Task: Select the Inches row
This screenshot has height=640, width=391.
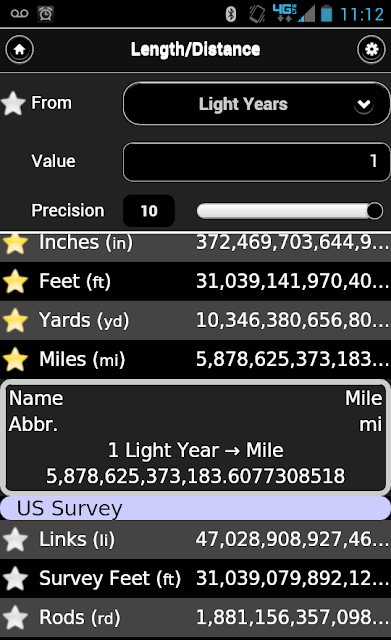Action: pos(196,246)
